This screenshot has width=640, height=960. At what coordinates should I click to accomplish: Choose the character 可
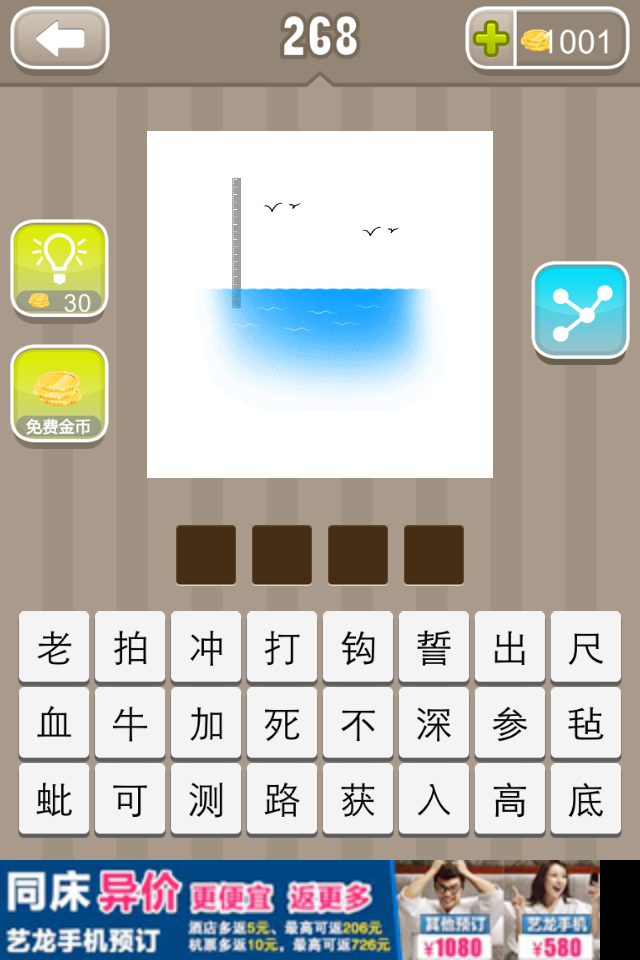(x=130, y=799)
